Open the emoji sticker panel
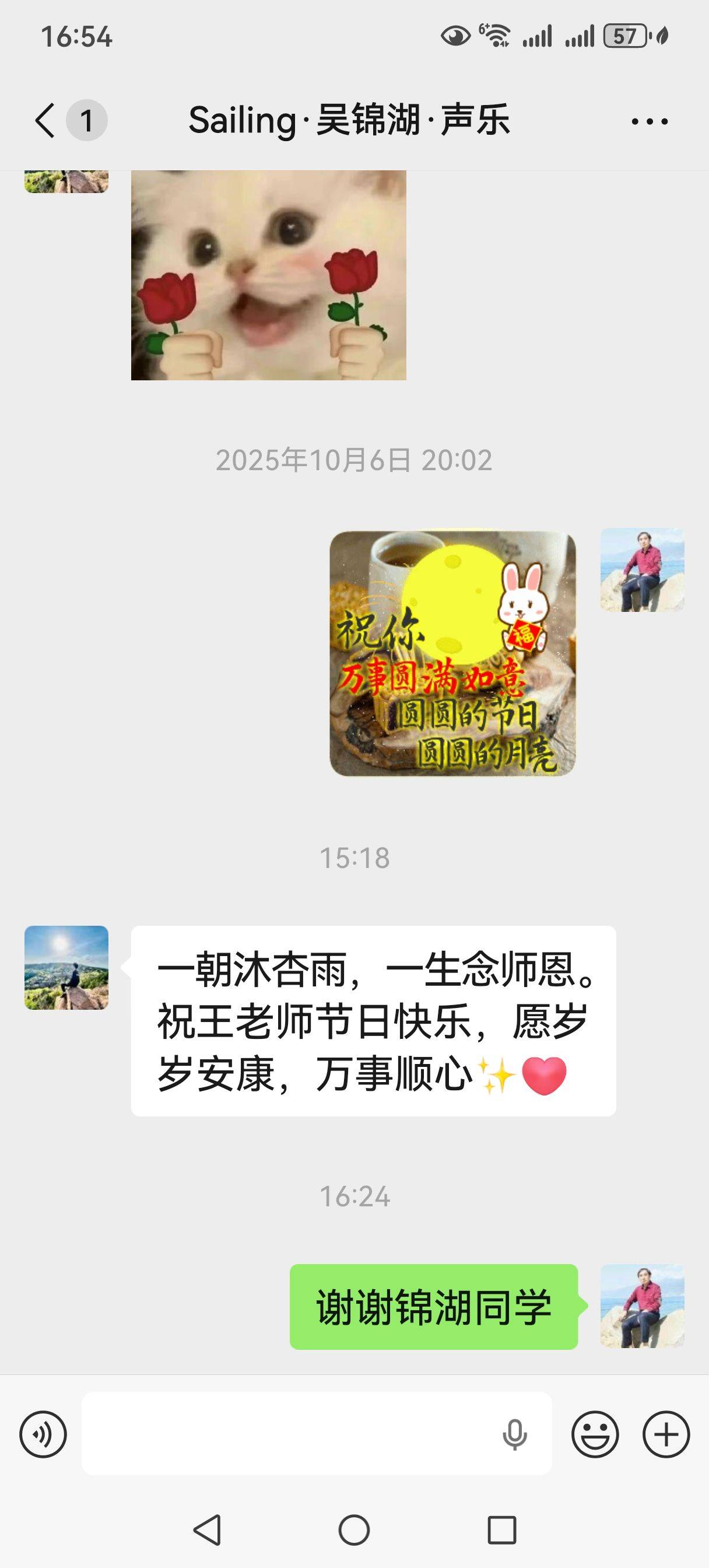 595,1433
